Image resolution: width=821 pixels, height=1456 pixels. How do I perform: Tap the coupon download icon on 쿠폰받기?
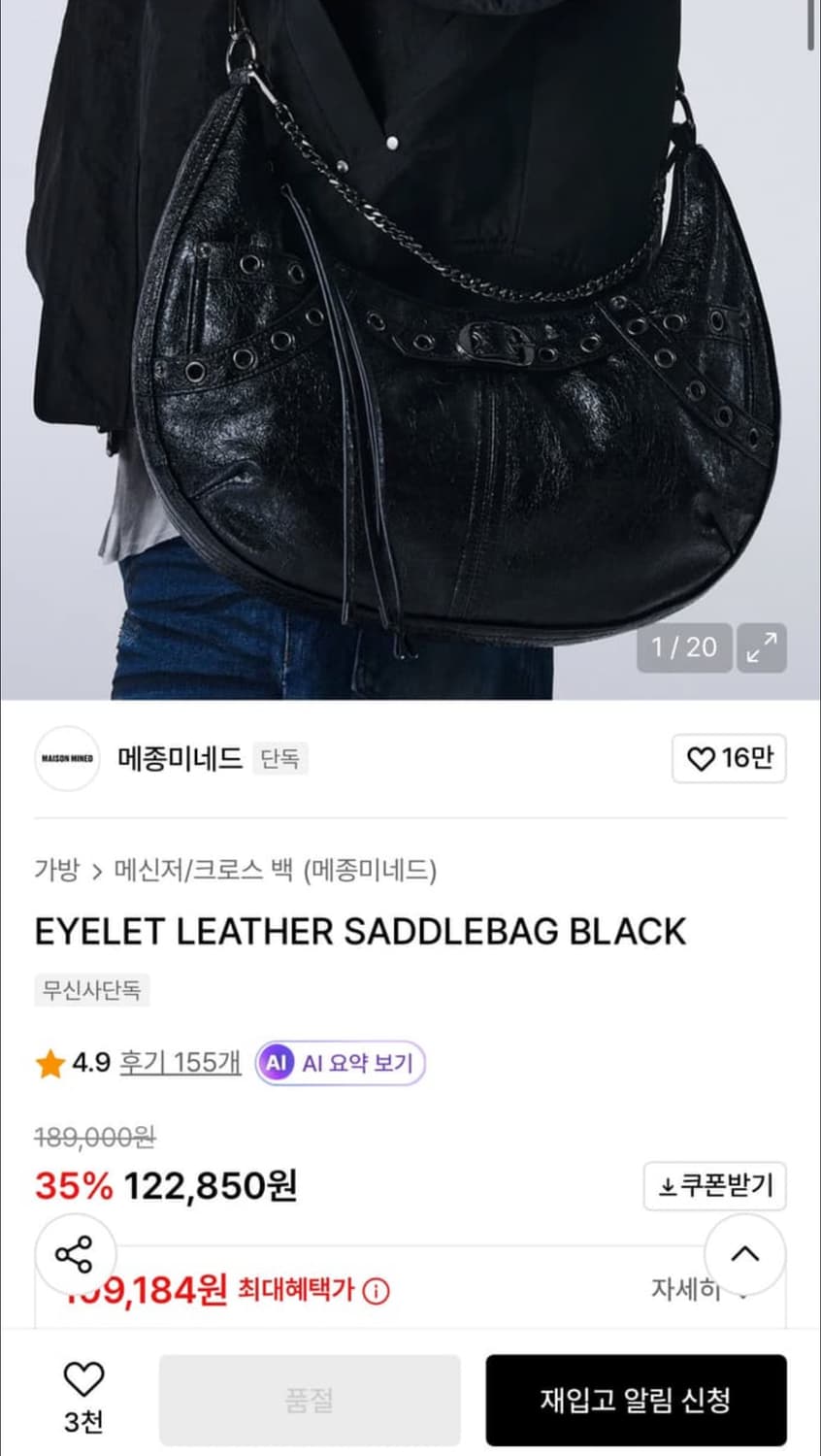tap(669, 1186)
